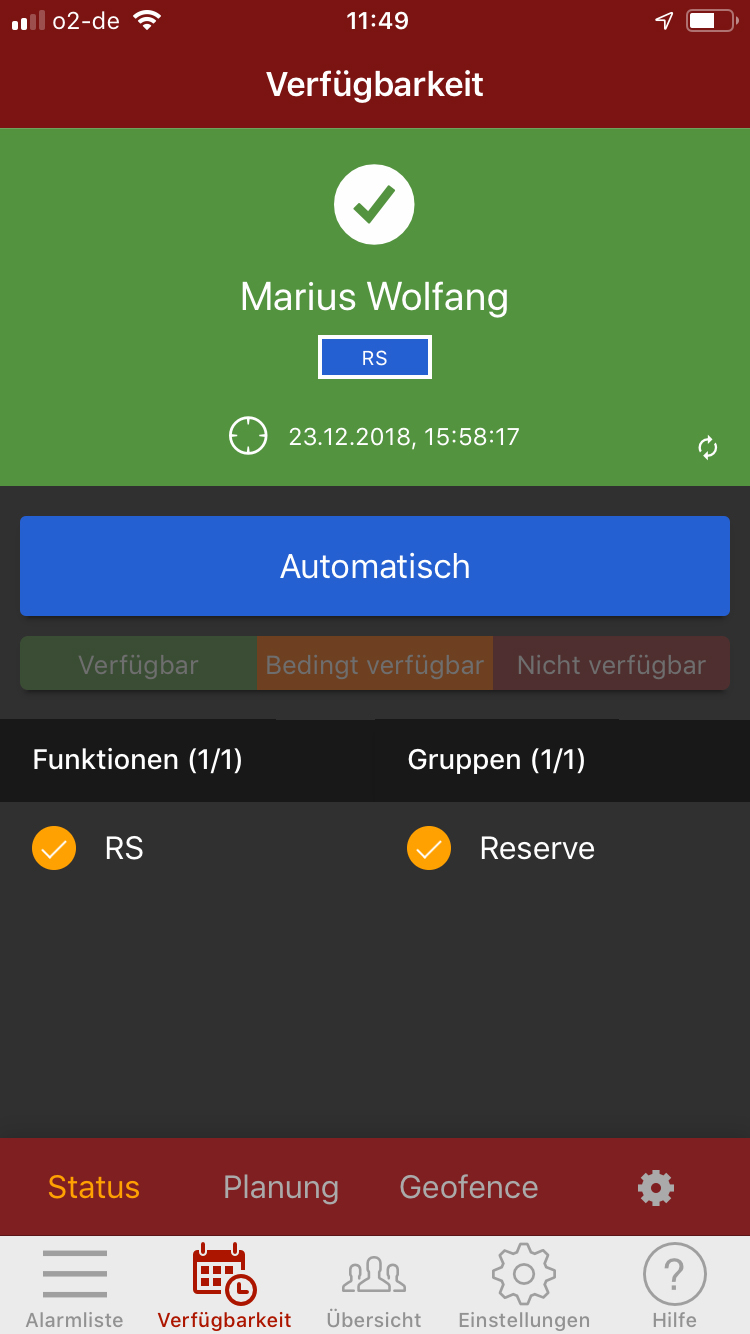Uncheck the Reserve group
Screen dimensions: 750x1334
point(429,849)
